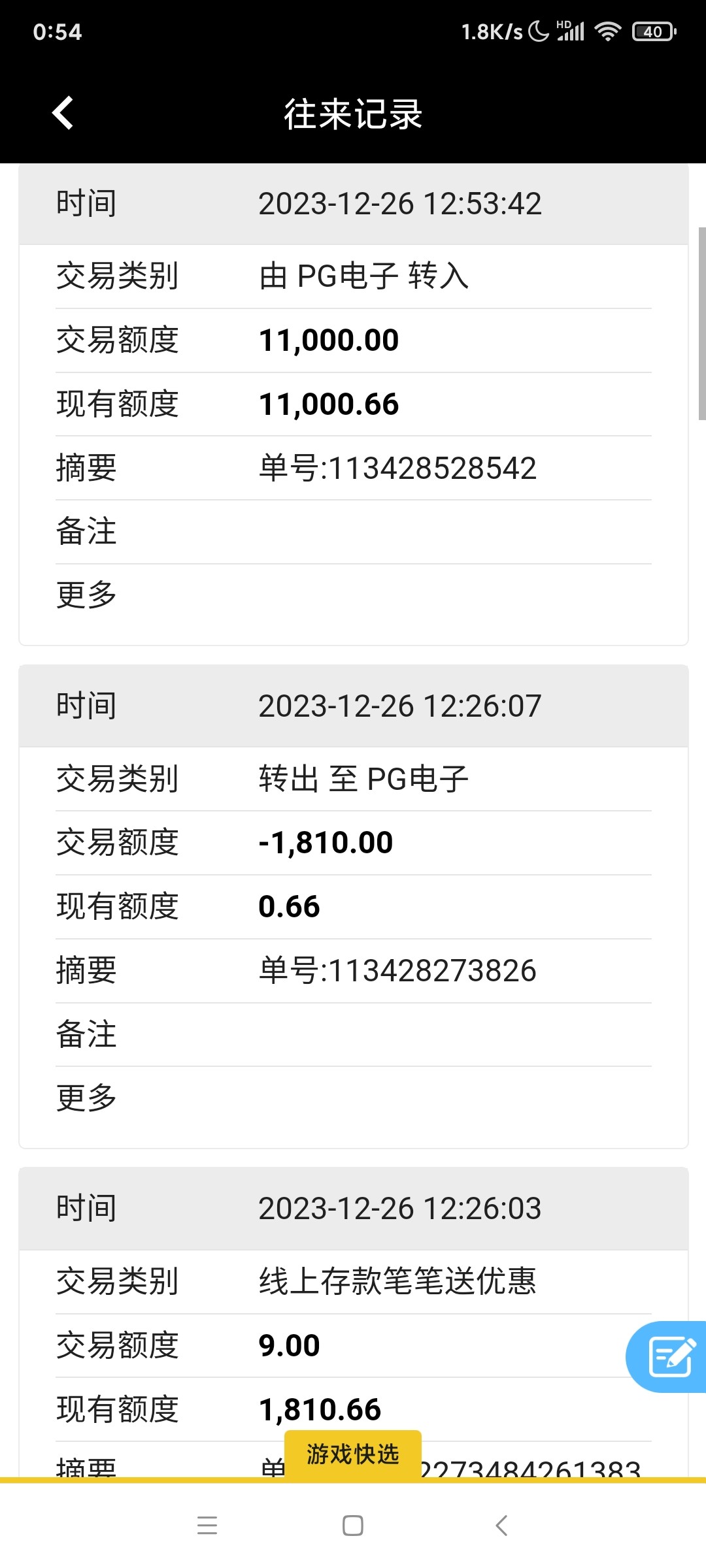Tap the system home button
Image resolution: width=706 pixels, height=1568 pixels.
click(x=353, y=1526)
